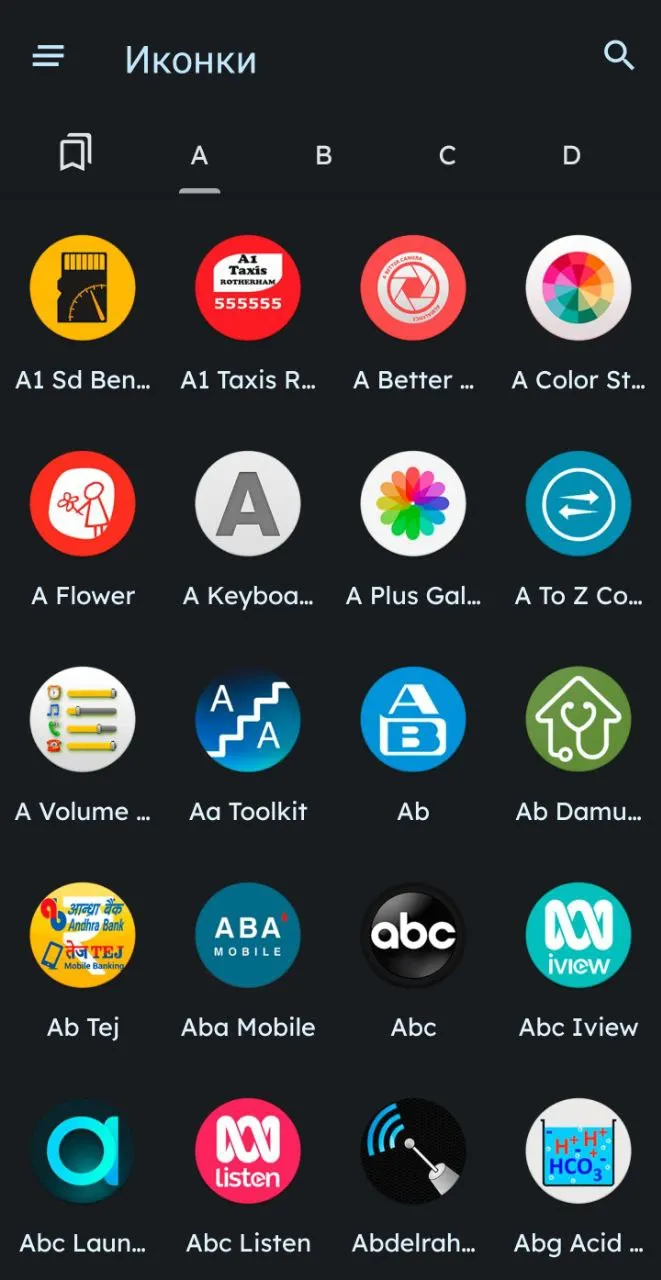
Task: Select the A Better Camera icon
Action: 413,288
